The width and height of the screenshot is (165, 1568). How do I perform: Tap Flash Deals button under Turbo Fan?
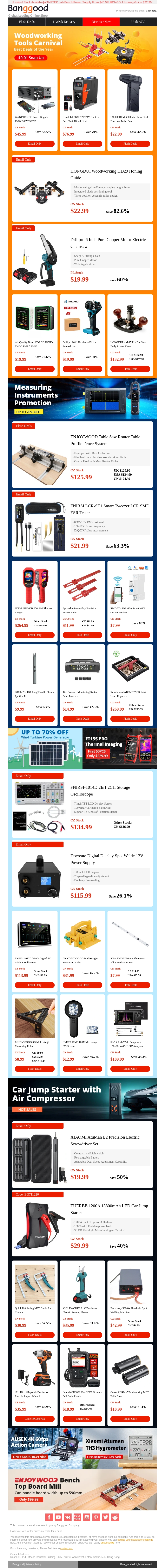130,144
